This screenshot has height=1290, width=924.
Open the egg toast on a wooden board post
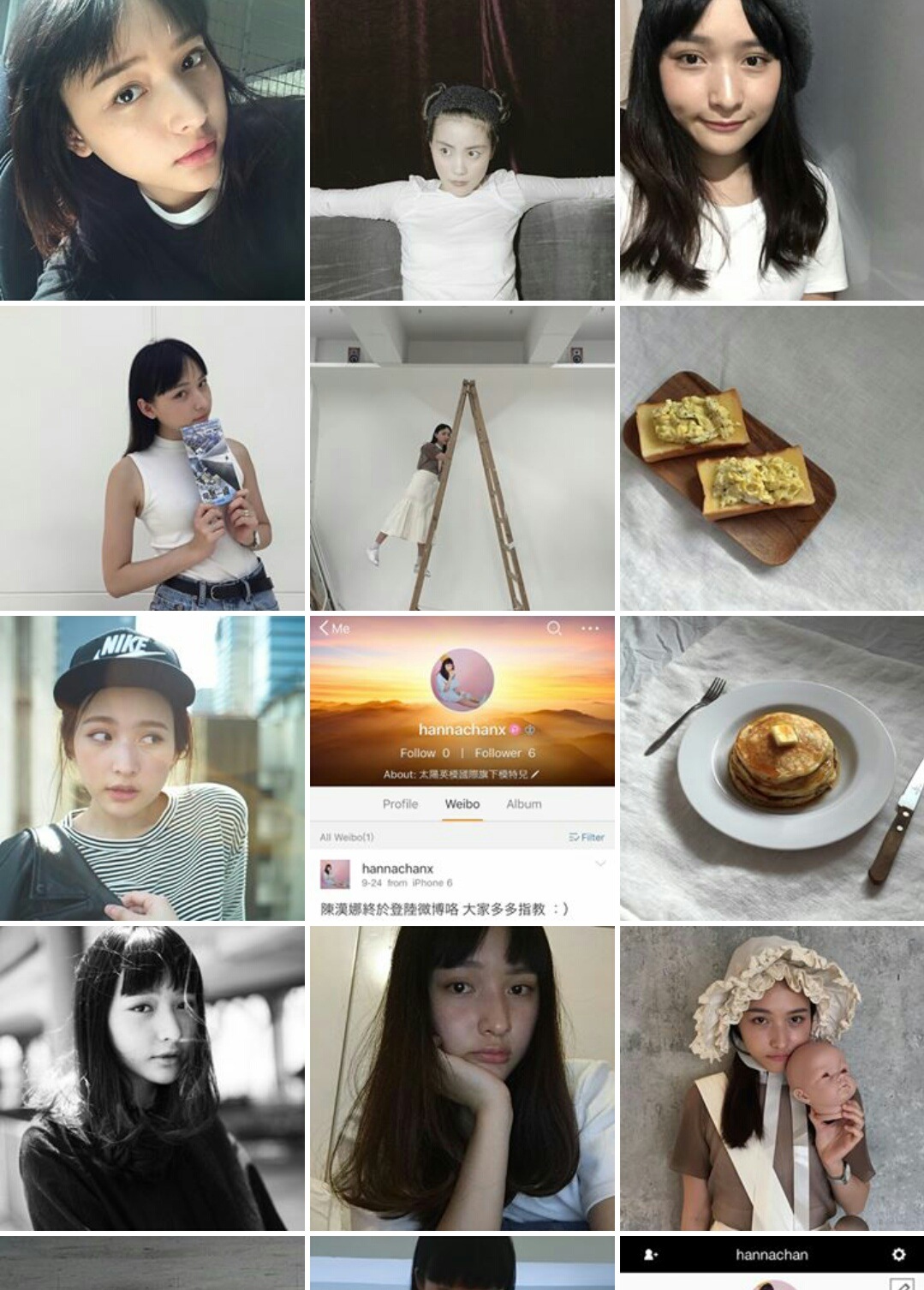click(772, 458)
